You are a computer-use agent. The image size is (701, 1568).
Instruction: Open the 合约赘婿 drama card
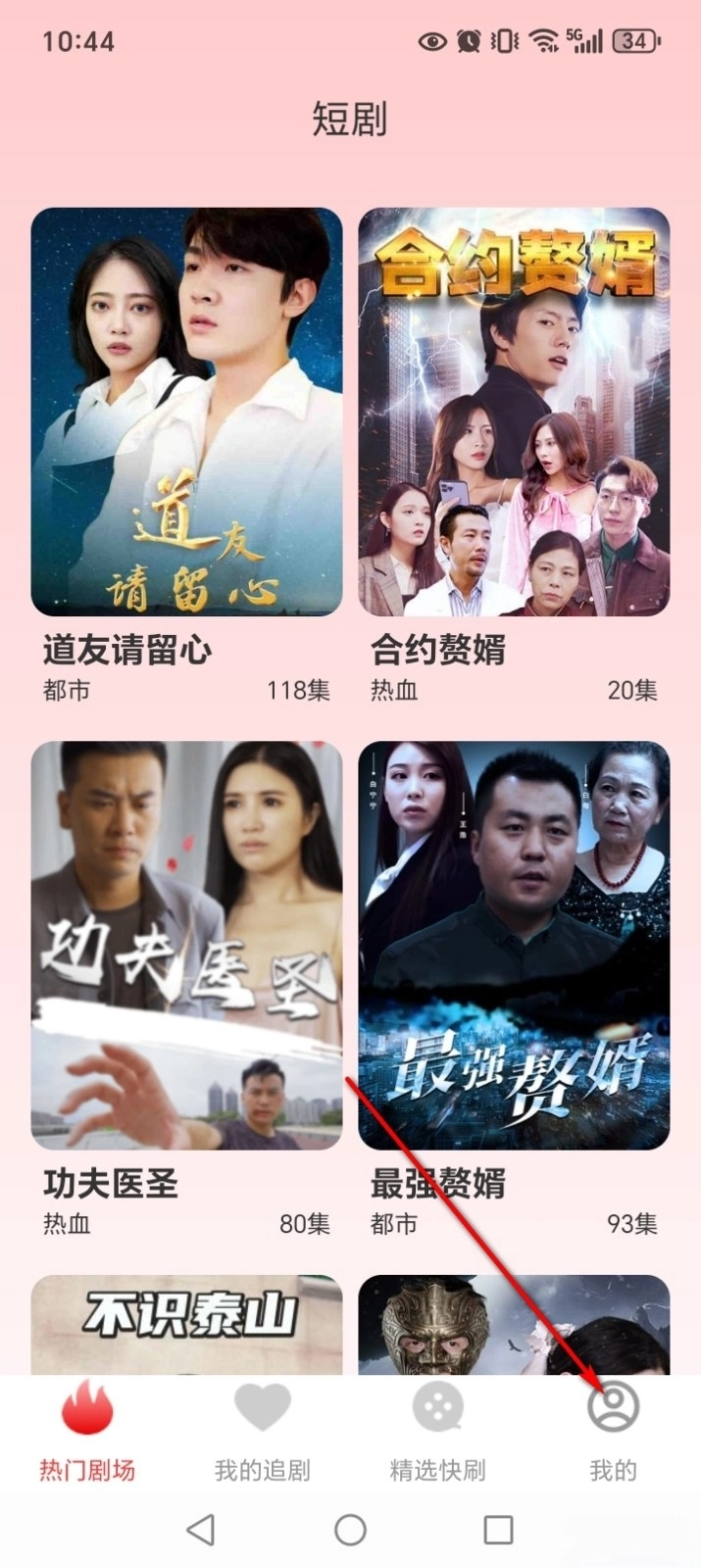coord(514,412)
